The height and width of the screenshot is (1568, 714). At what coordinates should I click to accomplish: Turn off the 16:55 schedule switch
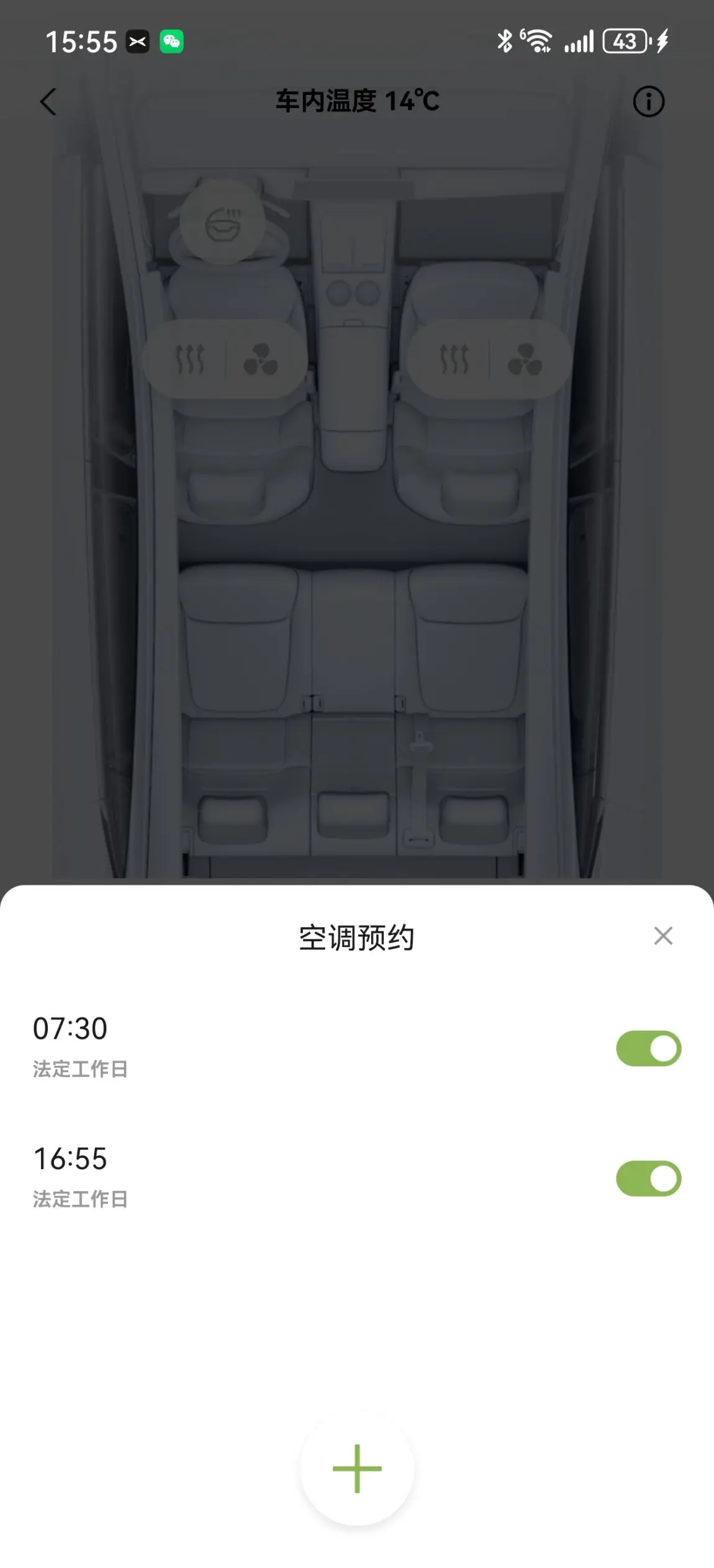pos(648,1178)
